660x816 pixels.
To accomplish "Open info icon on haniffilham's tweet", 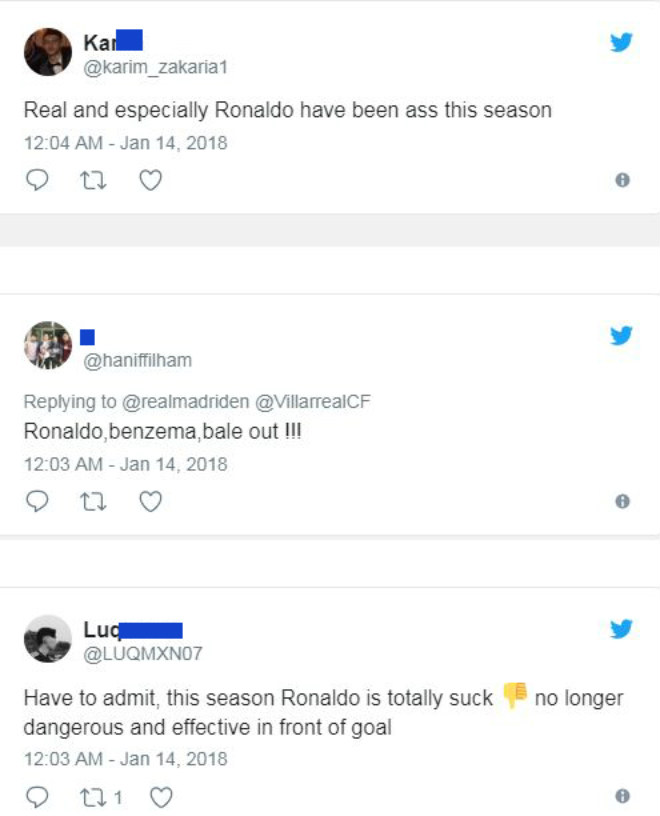I will pos(622,502).
